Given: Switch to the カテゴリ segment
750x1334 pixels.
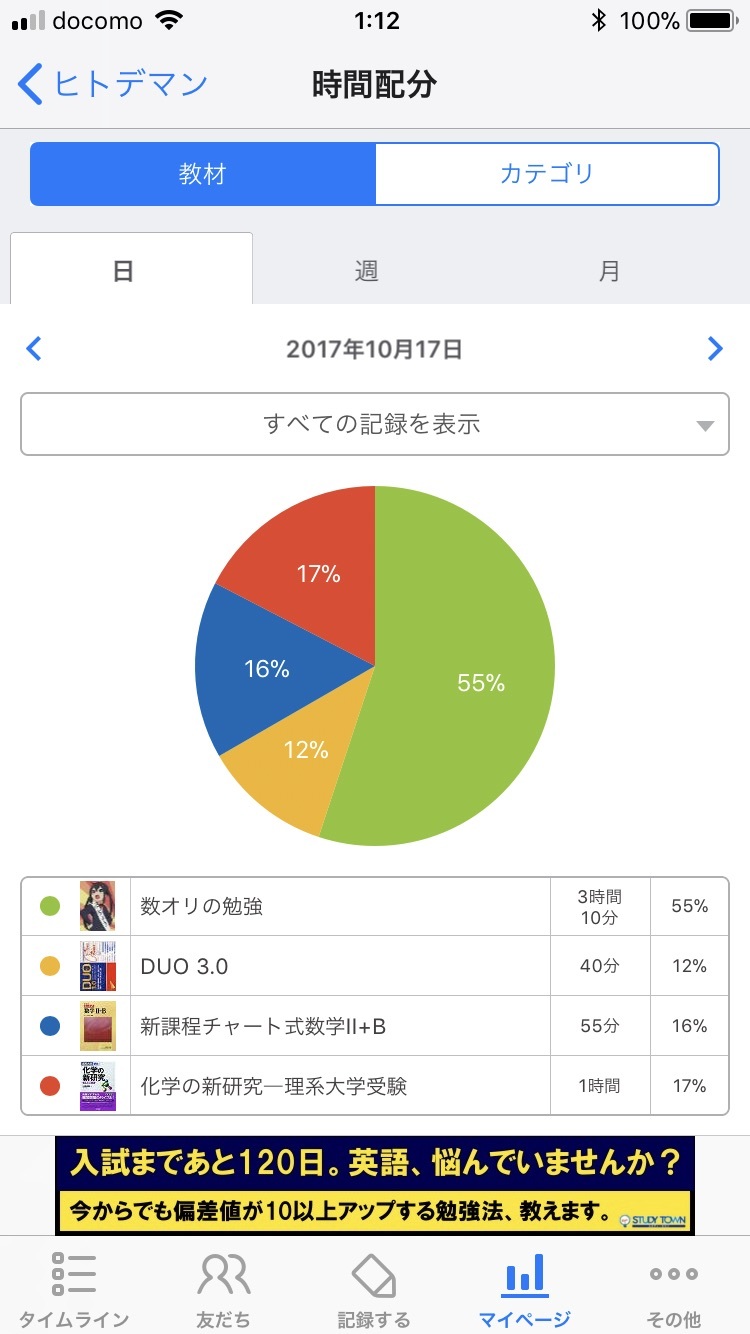Looking at the screenshot, I should pyautogui.click(x=547, y=174).
